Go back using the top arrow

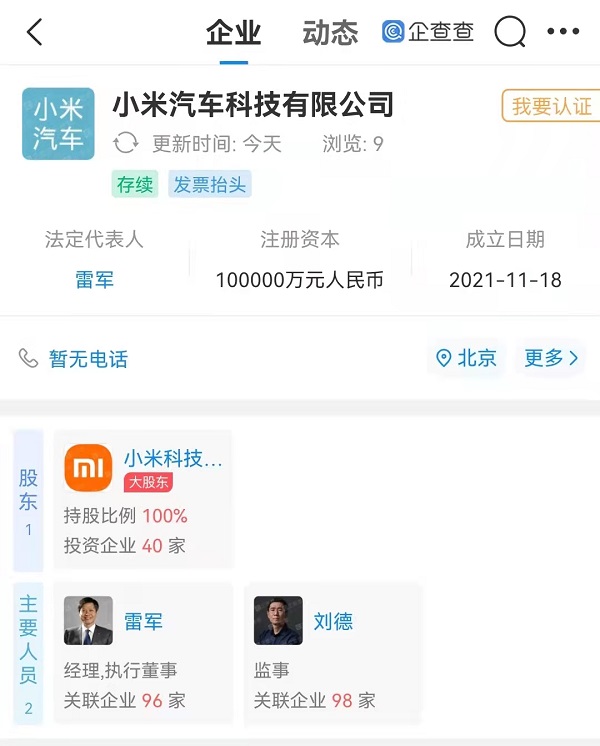[x=35, y=32]
